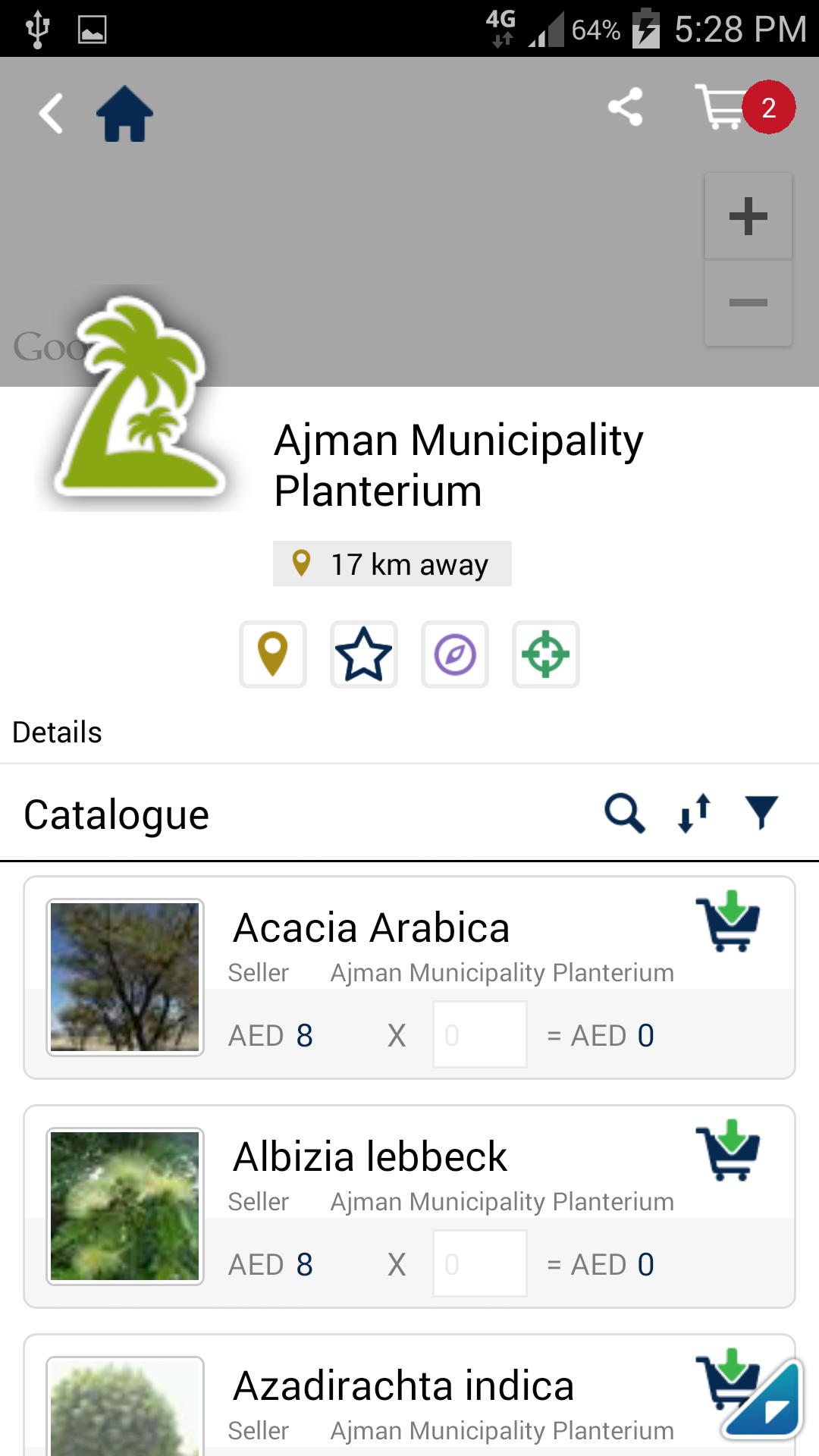Open the compass navigation icon

pos(455,654)
